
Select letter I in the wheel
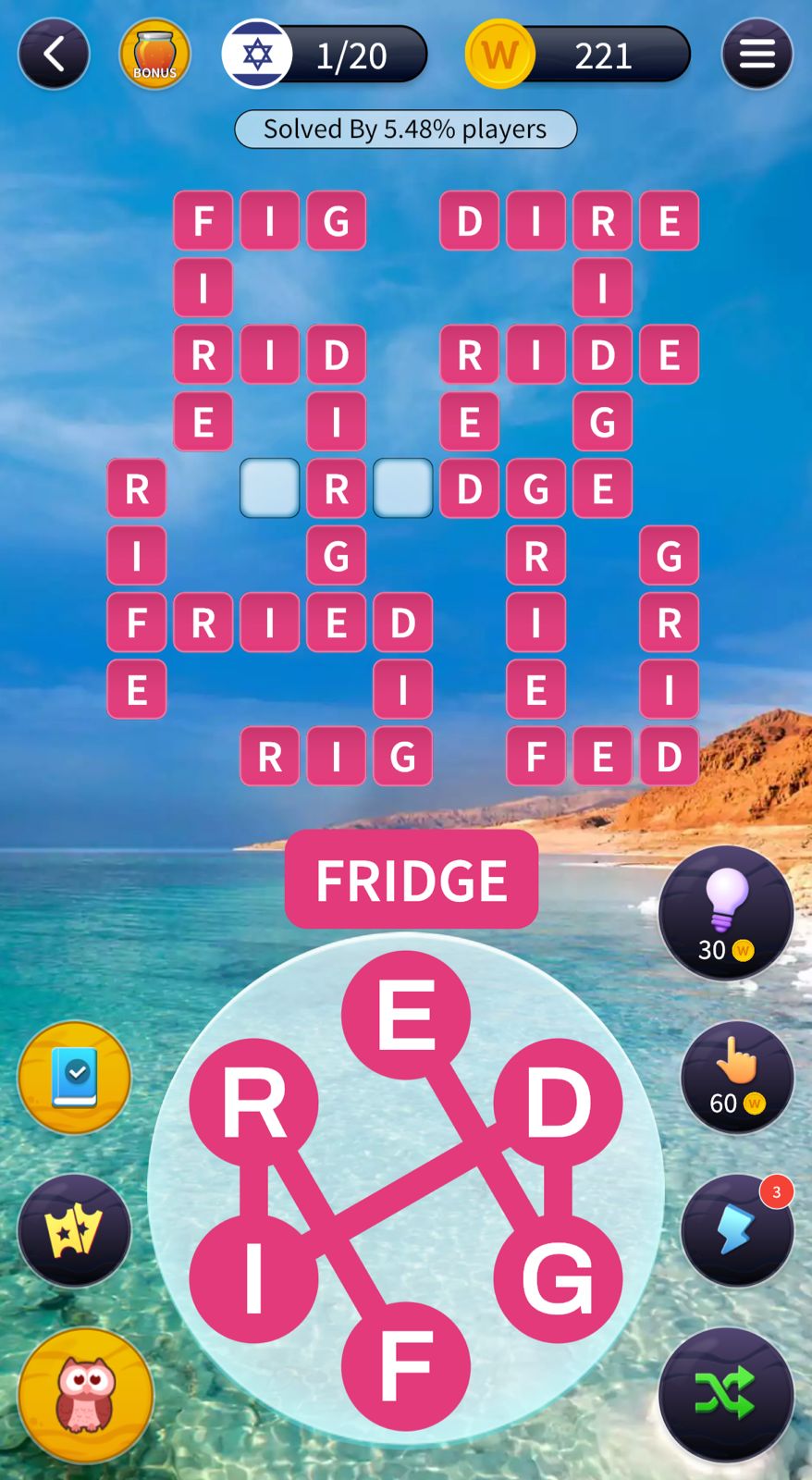coord(253,1278)
